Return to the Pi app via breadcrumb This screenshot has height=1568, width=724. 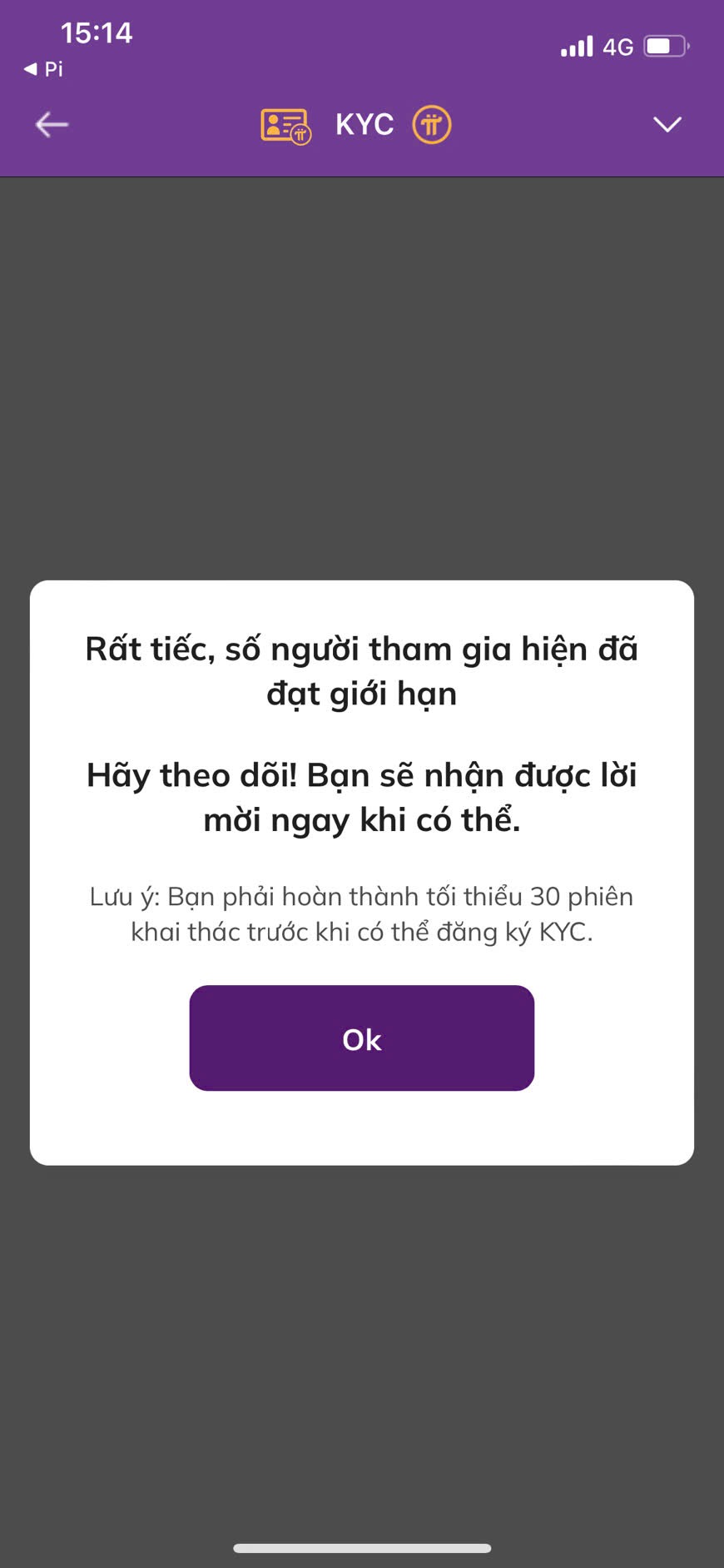click(43, 69)
